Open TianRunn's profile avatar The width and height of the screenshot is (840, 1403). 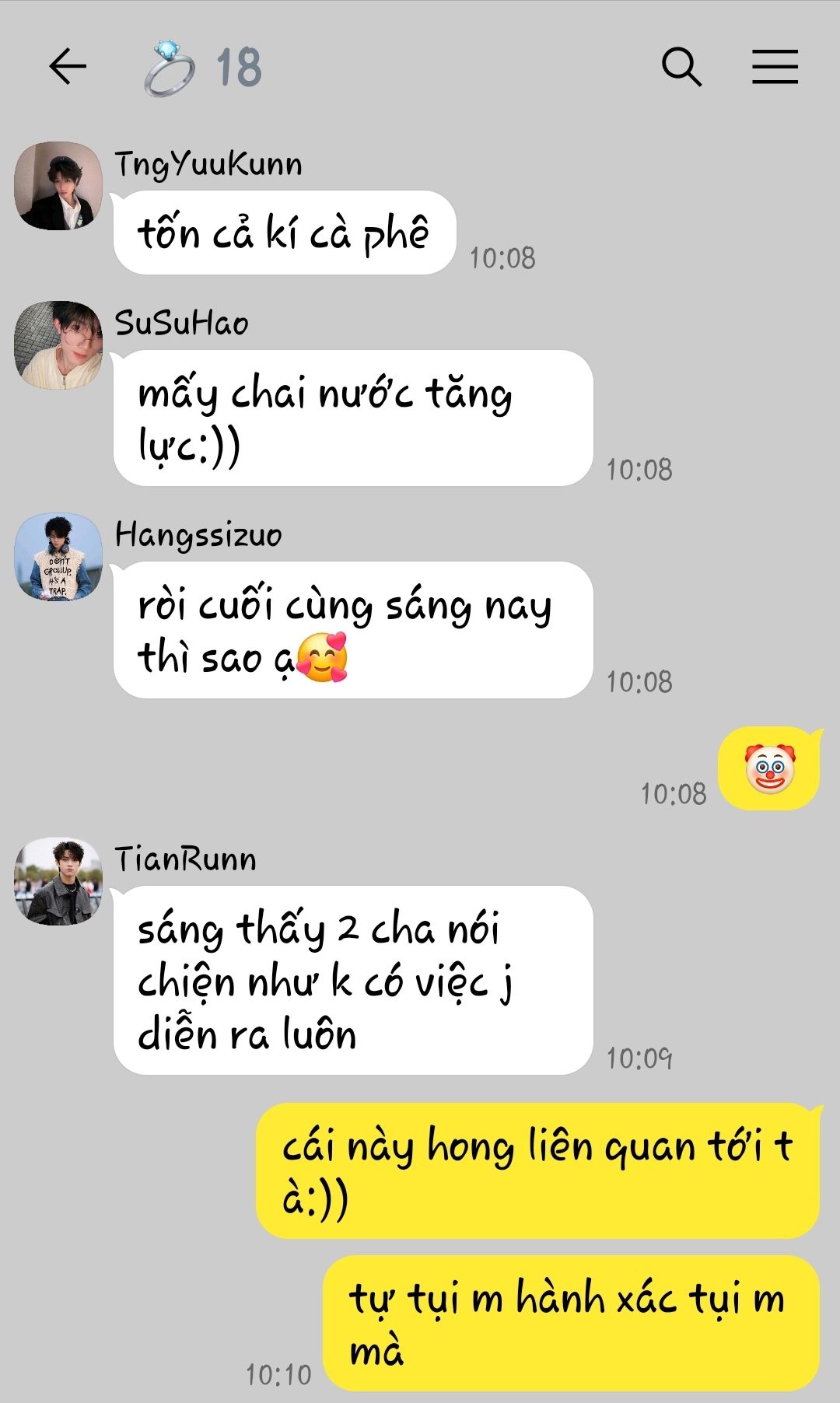(58, 881)
